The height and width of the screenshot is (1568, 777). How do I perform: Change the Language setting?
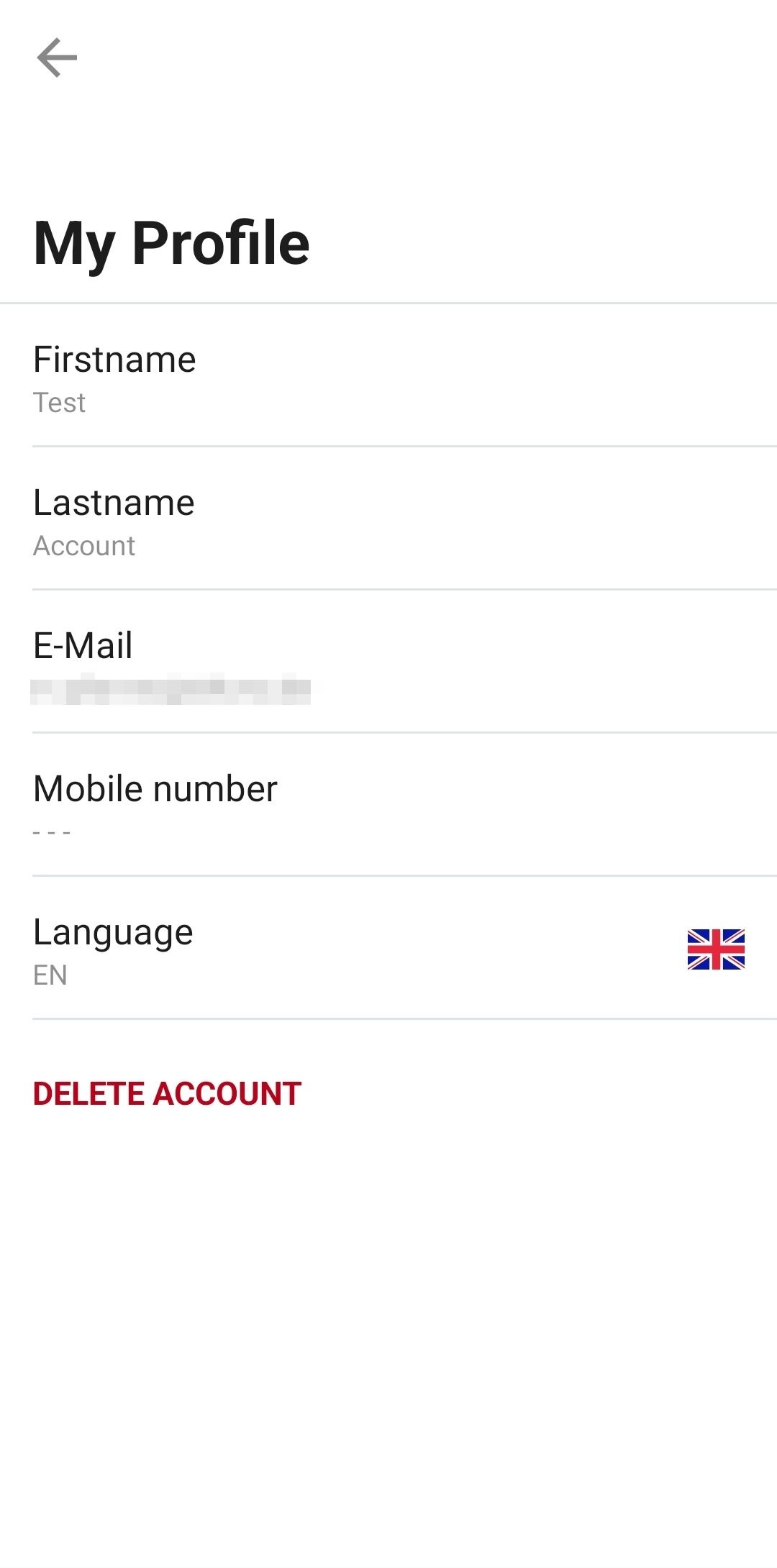388,950
